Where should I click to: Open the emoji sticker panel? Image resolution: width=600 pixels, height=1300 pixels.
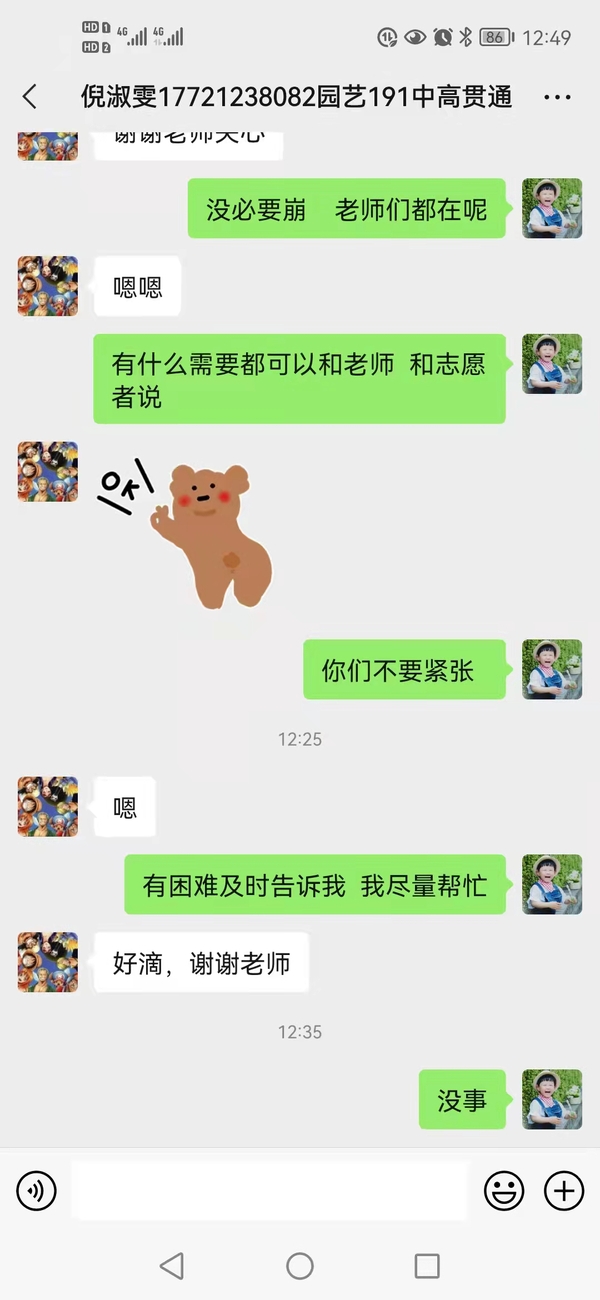coord(504,1191)
